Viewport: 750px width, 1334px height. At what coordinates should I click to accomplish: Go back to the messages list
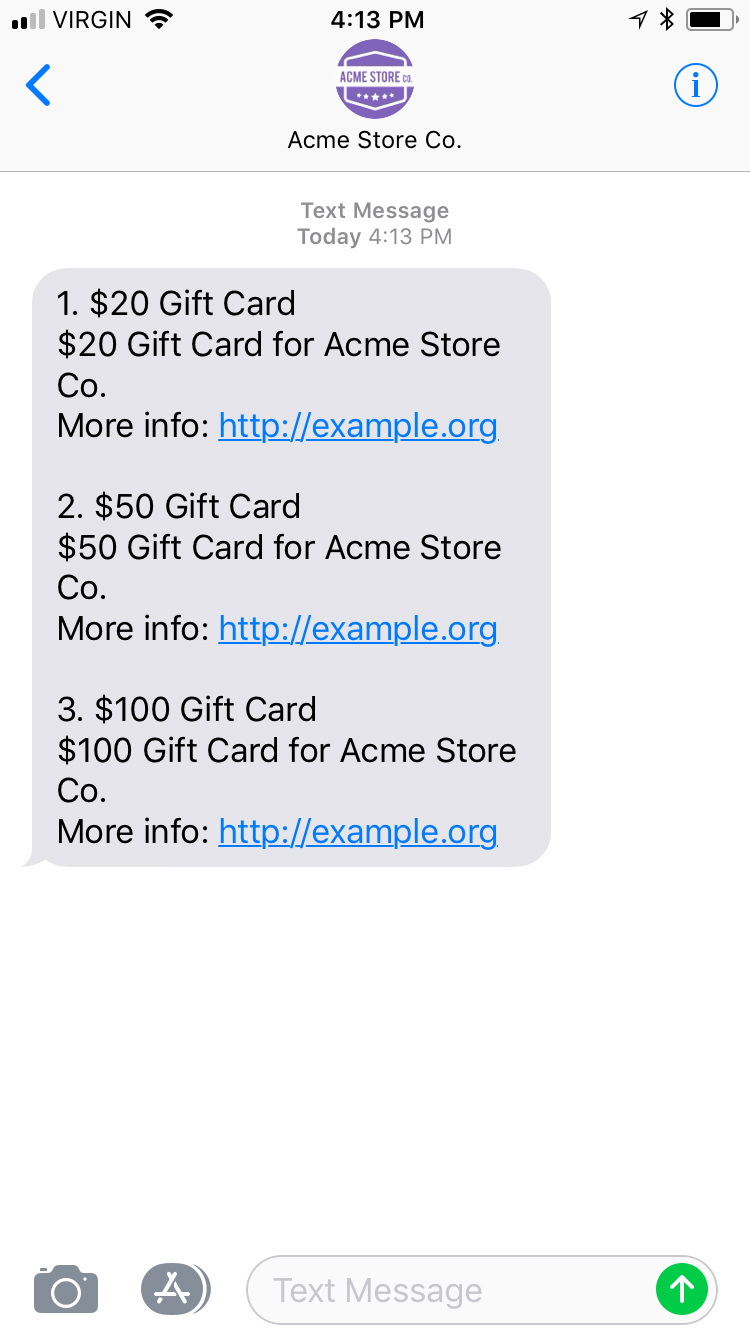pyautogui.click(x=39, y=86)
